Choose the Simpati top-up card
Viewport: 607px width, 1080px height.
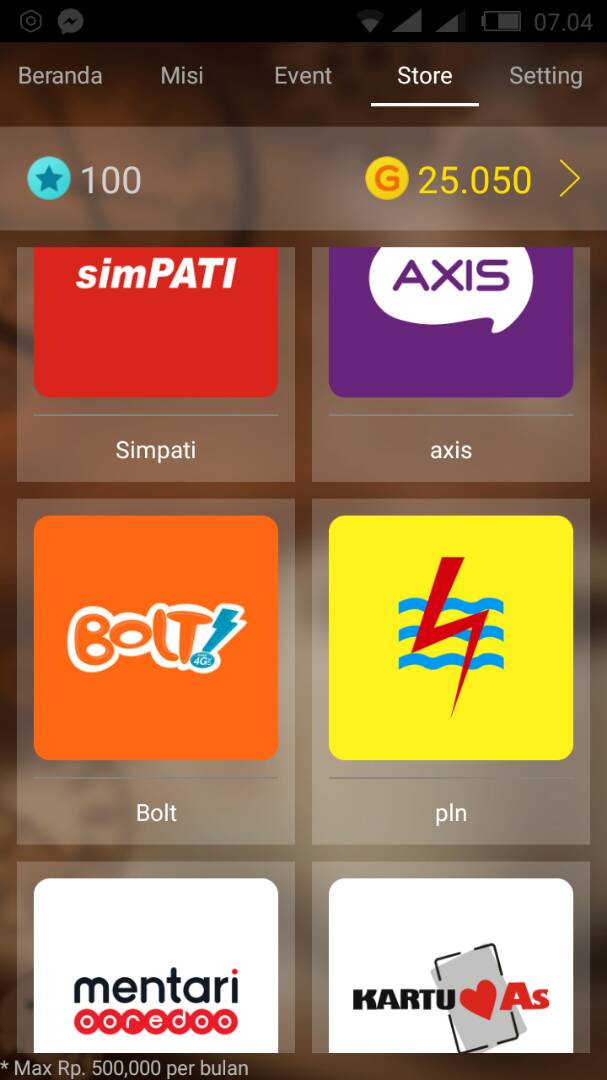click(x=156, y=364)
